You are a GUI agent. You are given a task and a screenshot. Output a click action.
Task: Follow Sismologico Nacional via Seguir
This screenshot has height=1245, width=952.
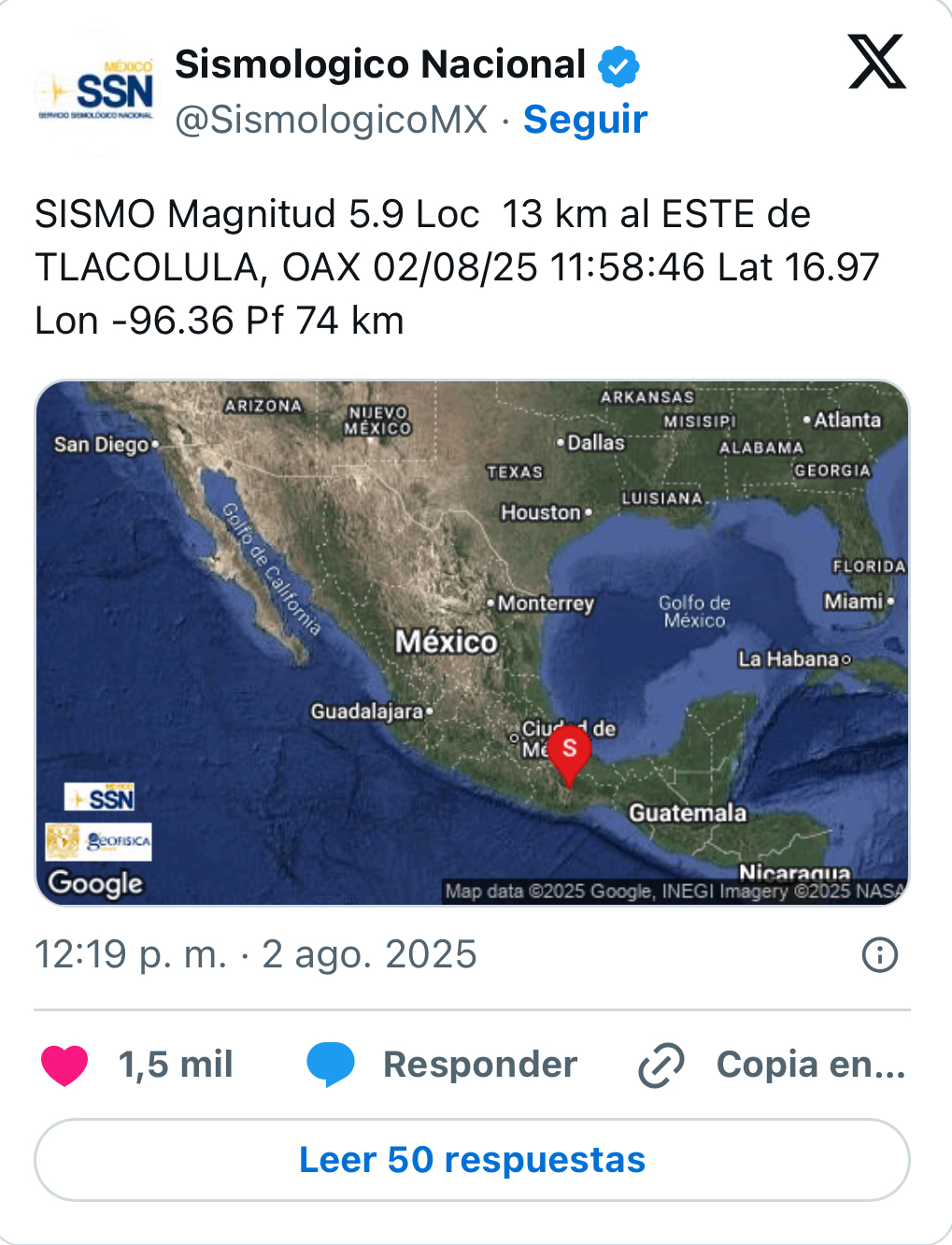pos(585,120)
